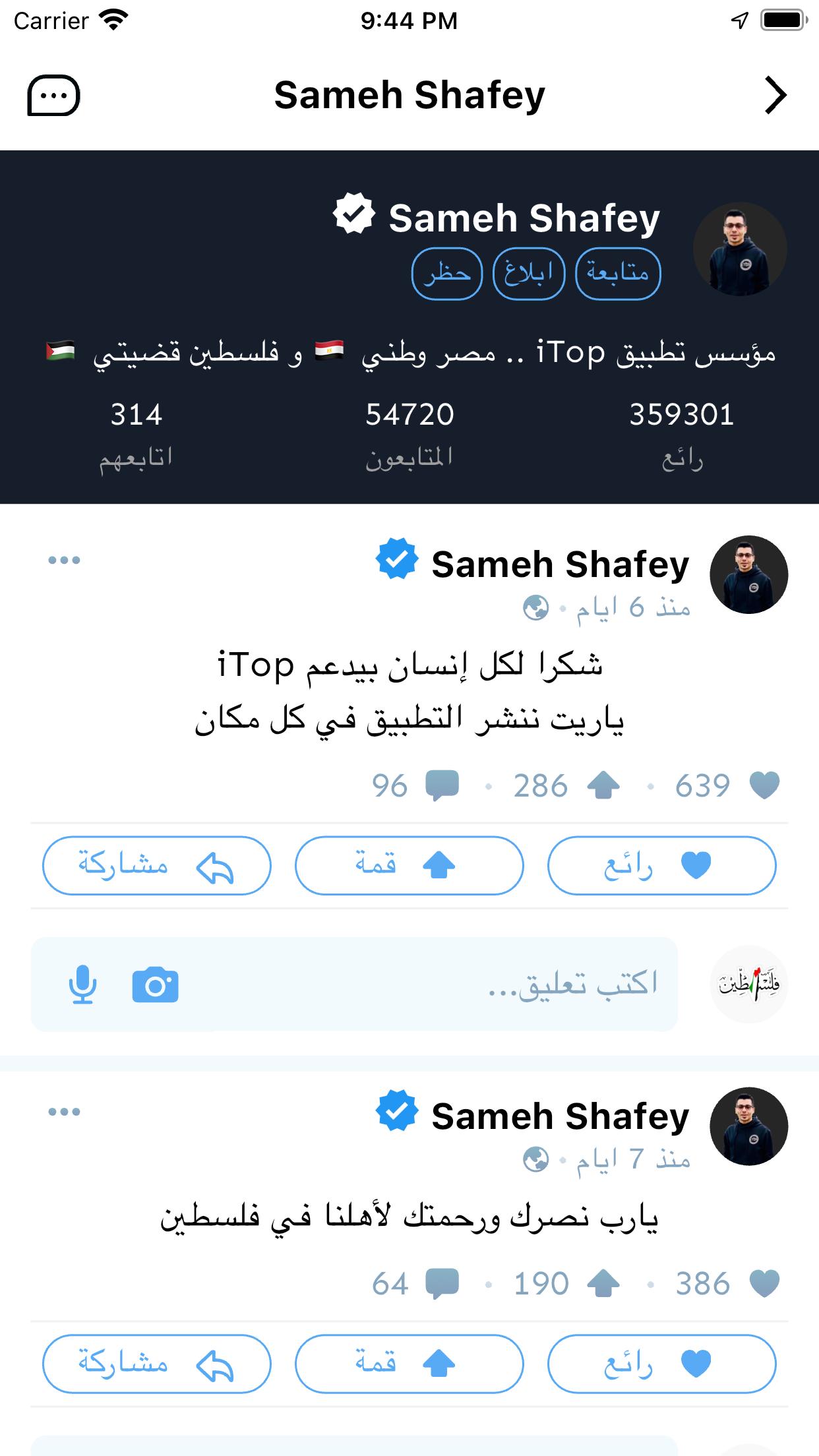Report the profile using the ابلاغ button
The height and width of the screenshot is (1456, 819).
coord(528,273)
